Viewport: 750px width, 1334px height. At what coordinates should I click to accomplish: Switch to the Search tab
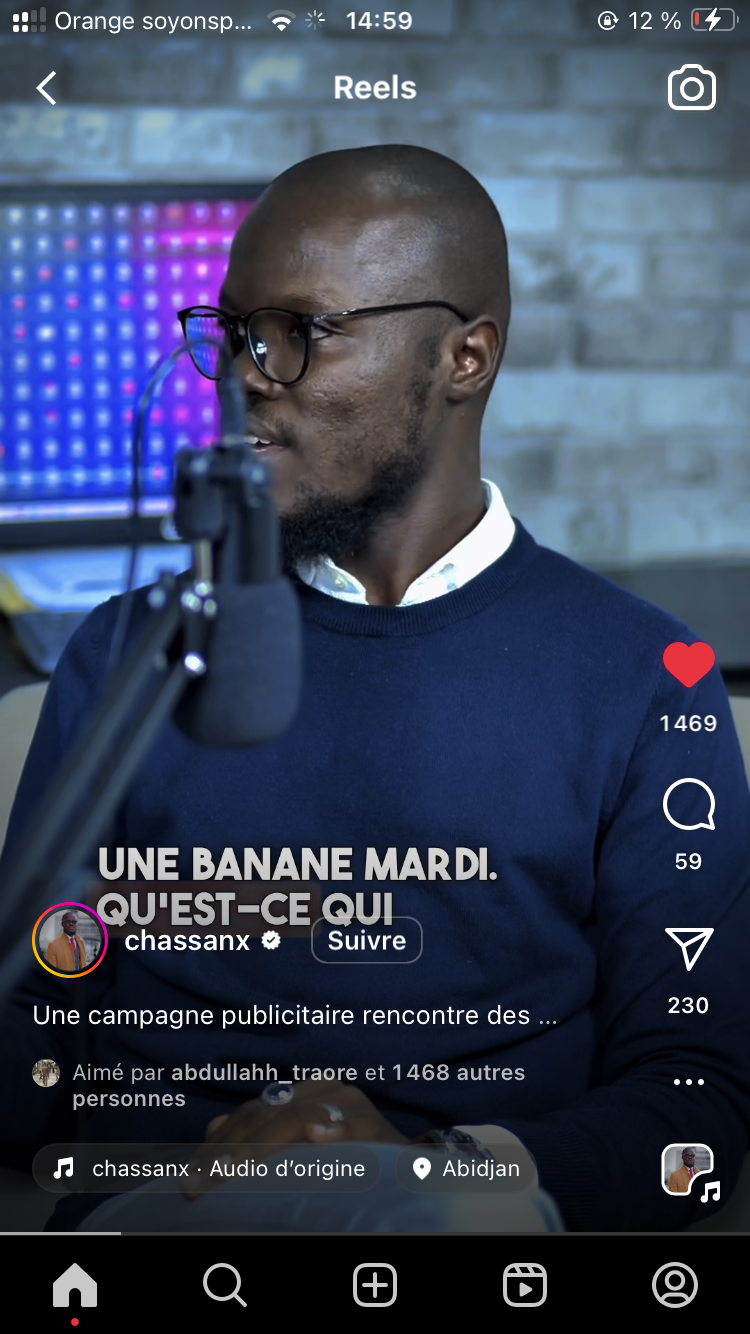[225, 1285]
